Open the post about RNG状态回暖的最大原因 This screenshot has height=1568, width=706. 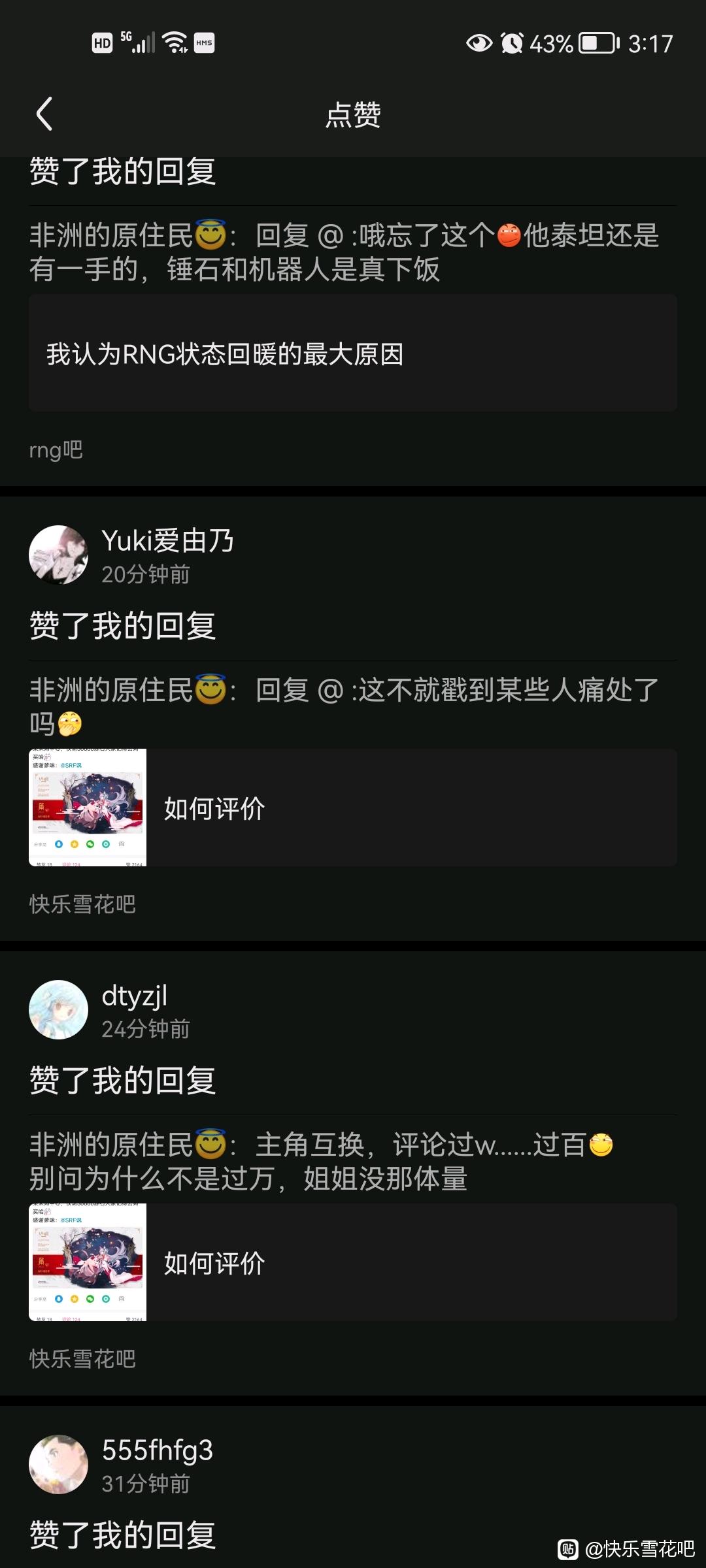point(353,353)
